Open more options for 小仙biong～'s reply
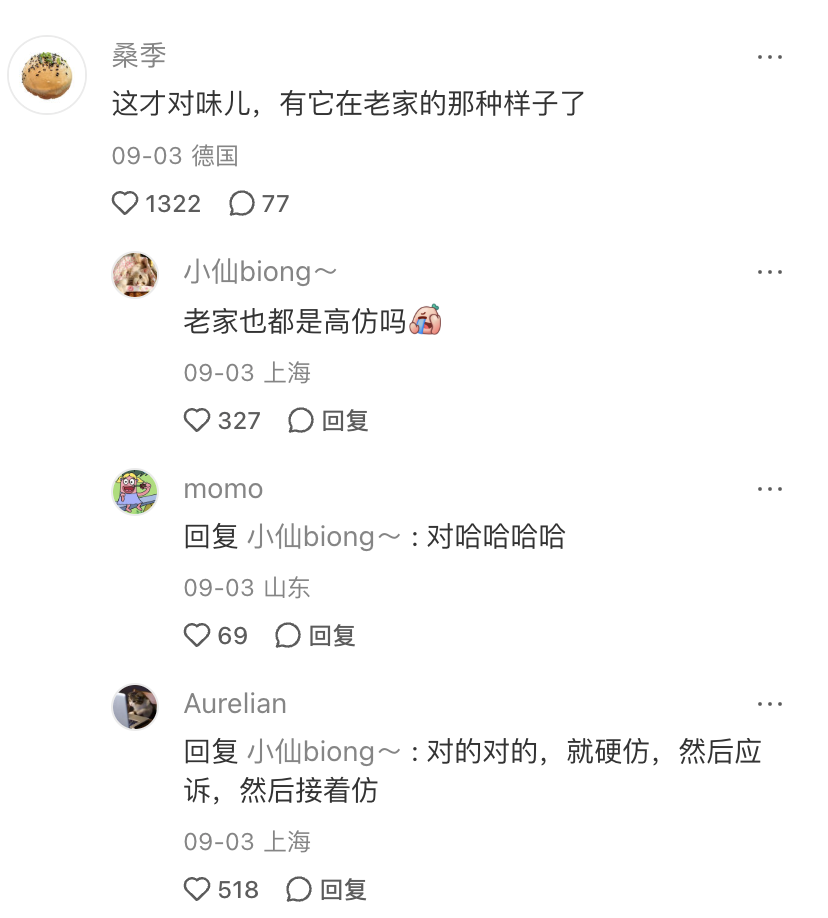The width and height of the screenshot is (828, 918). tap(769, 272)
